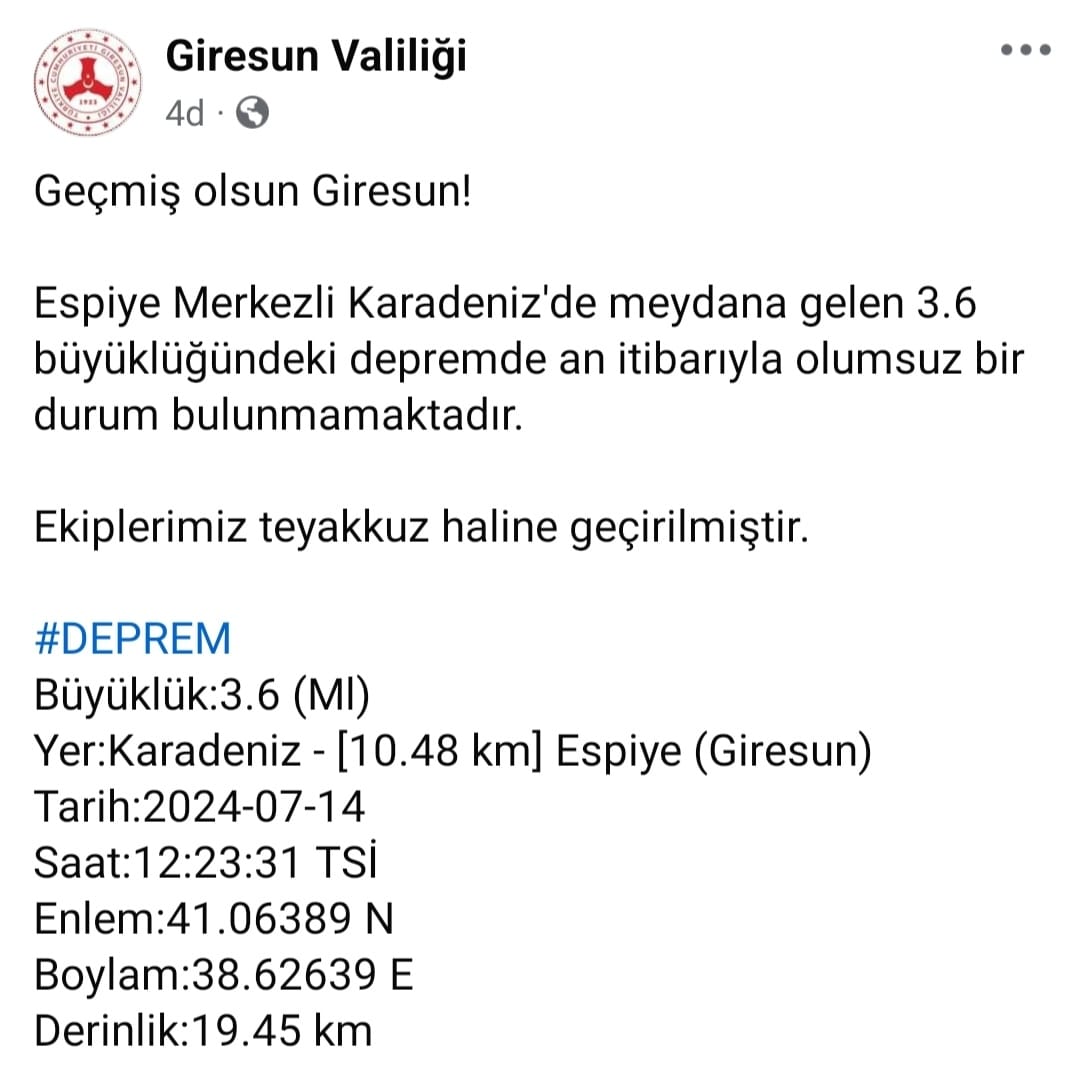Open the Giresun Valiliği page name
This screenshot has width=1080, height=1071.
coord(316,57)
